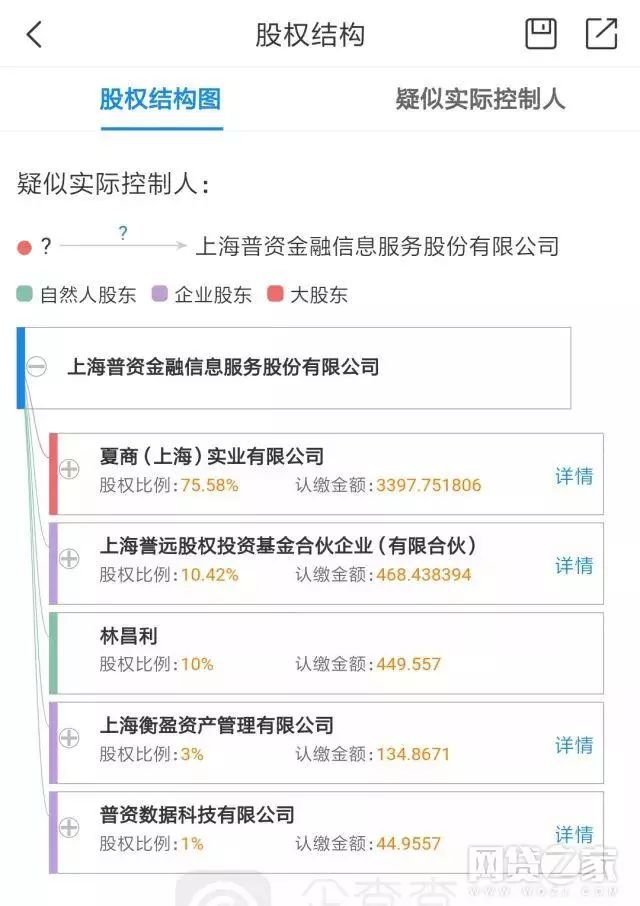Share the equity structure page
This screenshot has height=906, width=640.
601,34
